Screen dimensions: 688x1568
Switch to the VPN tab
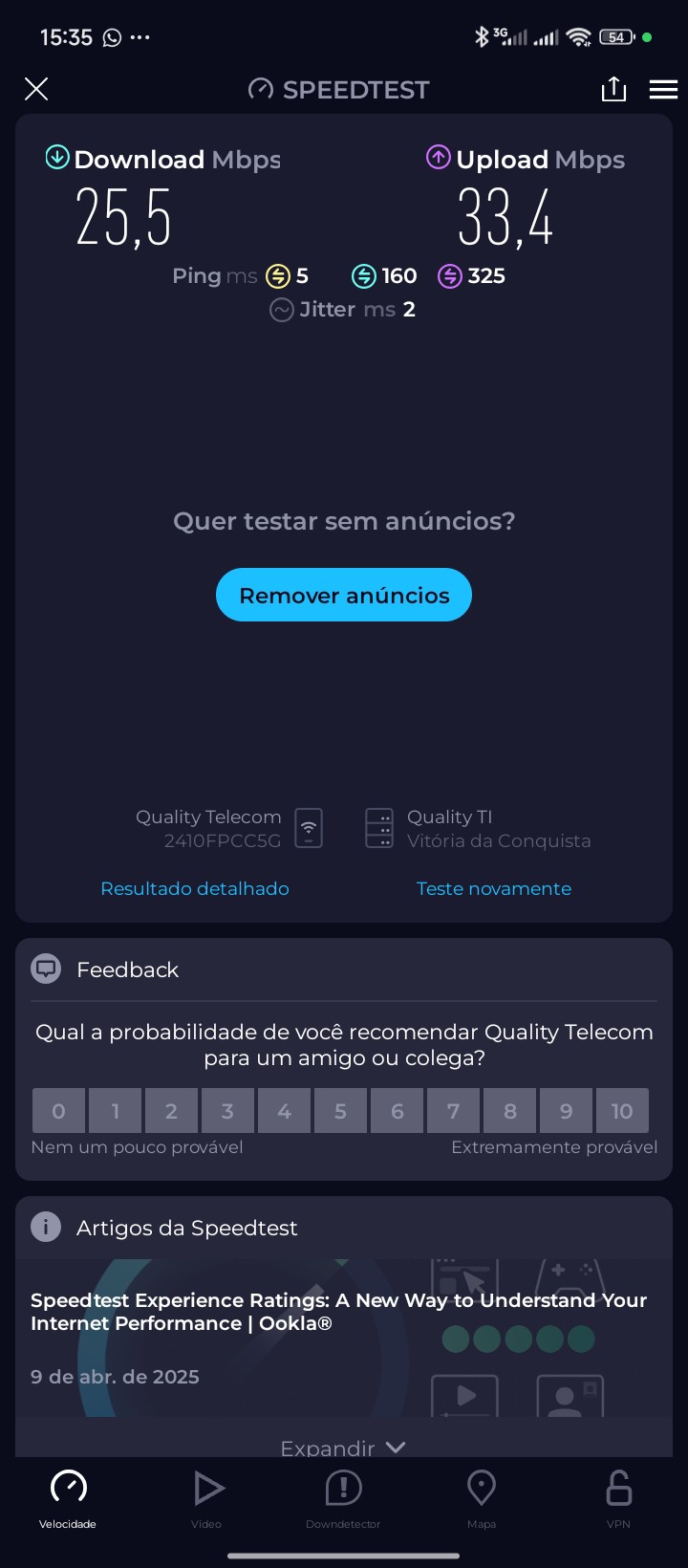point(618,1498)
